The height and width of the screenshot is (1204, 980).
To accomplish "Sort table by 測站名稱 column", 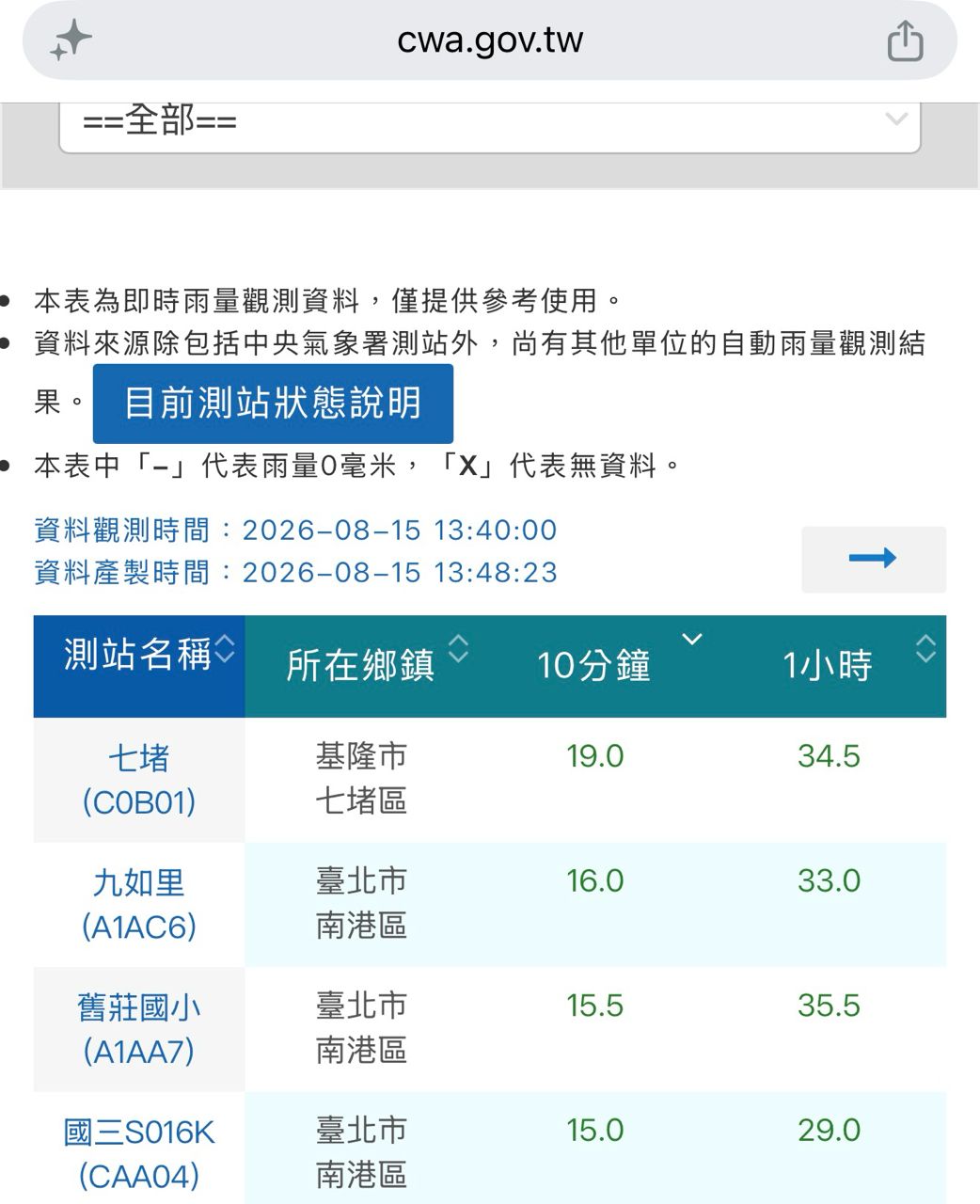I will [x=139, y=666].
